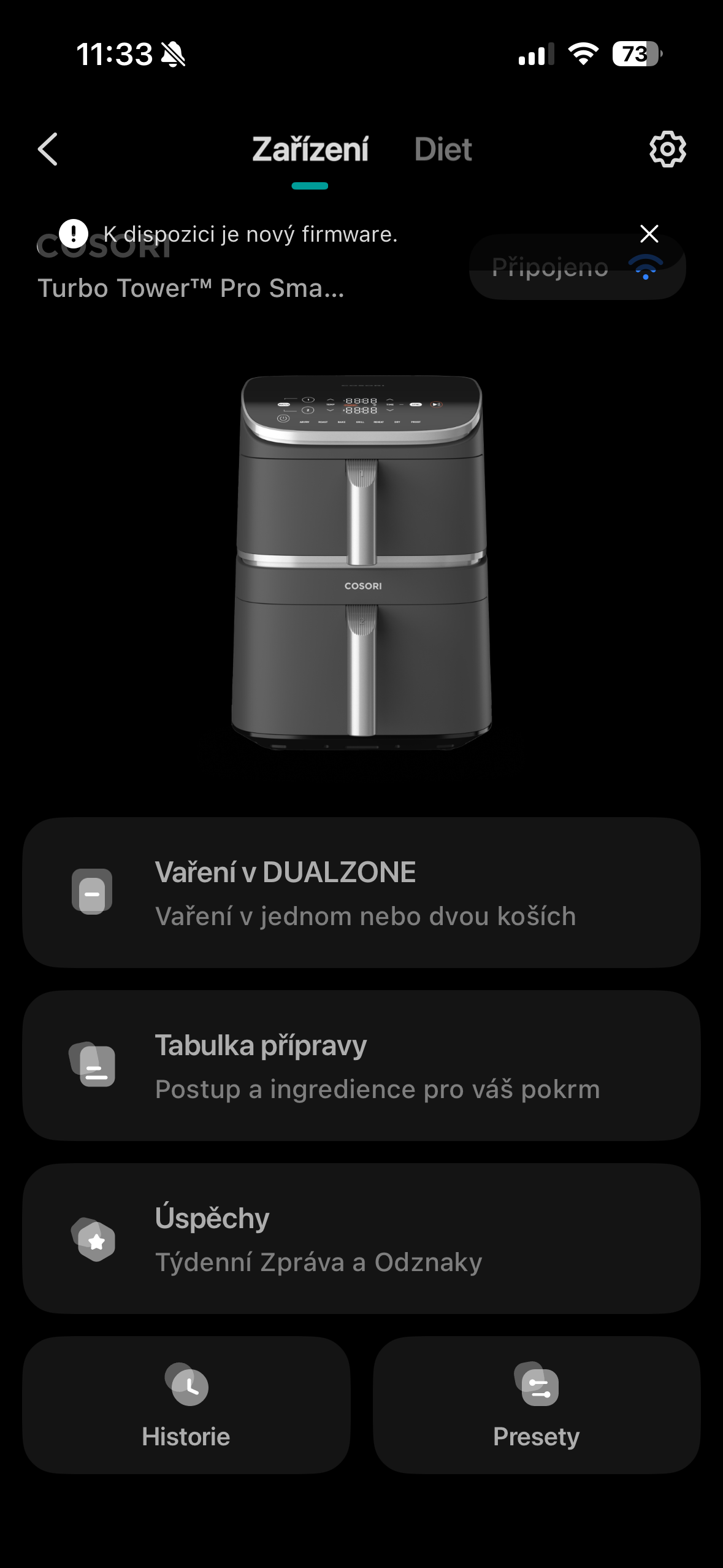Open Historie cooking history
The height and width of the screenshot is (1568, 723).
(x=186, y=1405)
